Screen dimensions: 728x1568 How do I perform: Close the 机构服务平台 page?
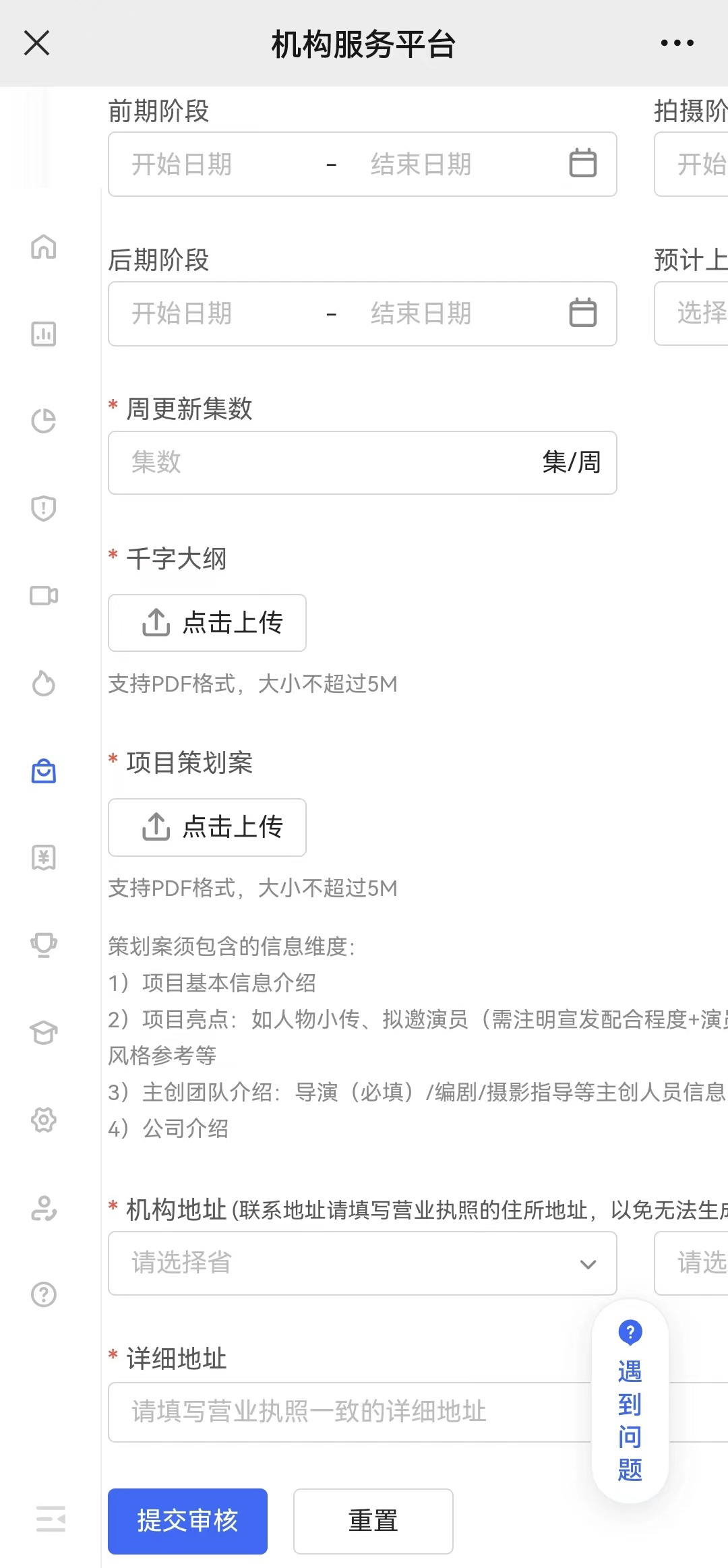37,44
